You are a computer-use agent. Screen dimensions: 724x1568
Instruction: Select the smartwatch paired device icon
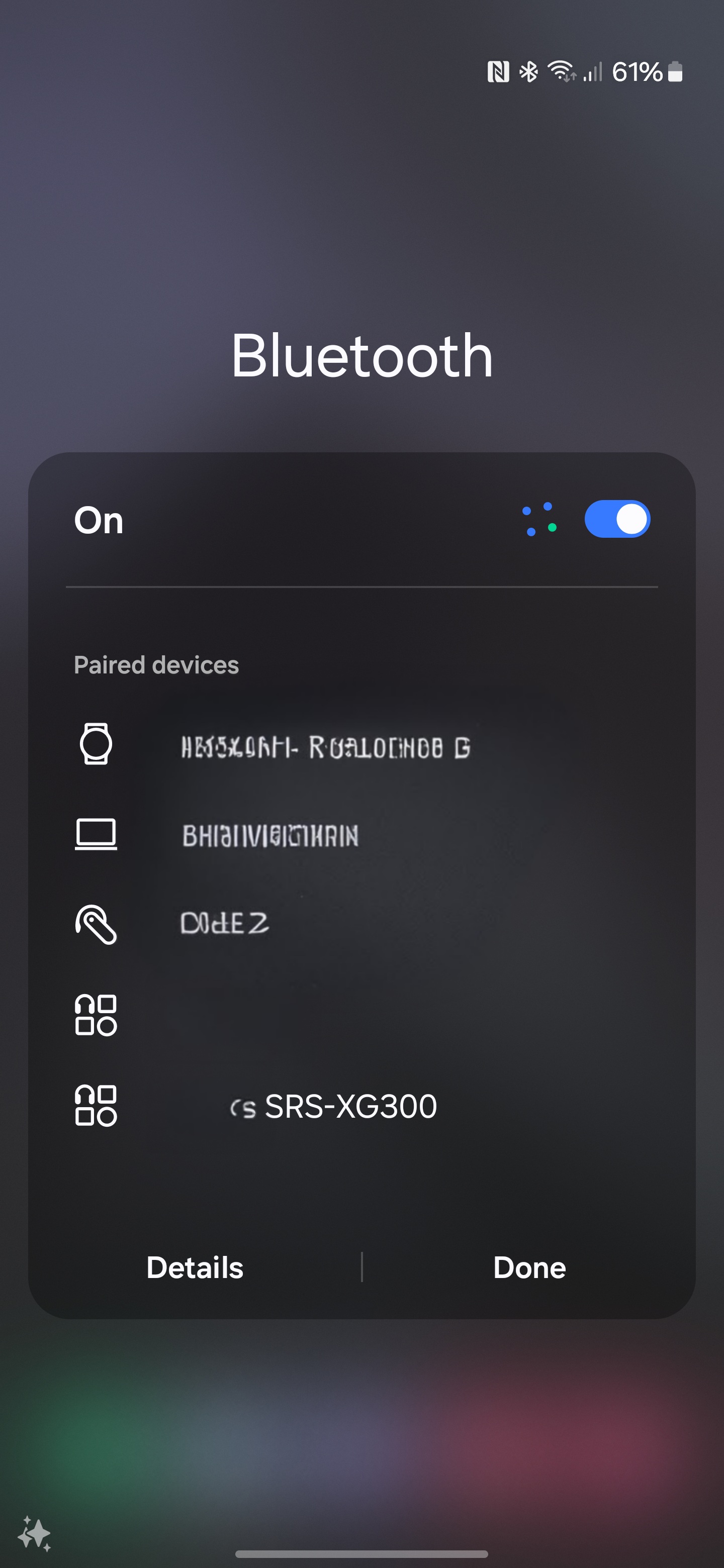point(96,746)
